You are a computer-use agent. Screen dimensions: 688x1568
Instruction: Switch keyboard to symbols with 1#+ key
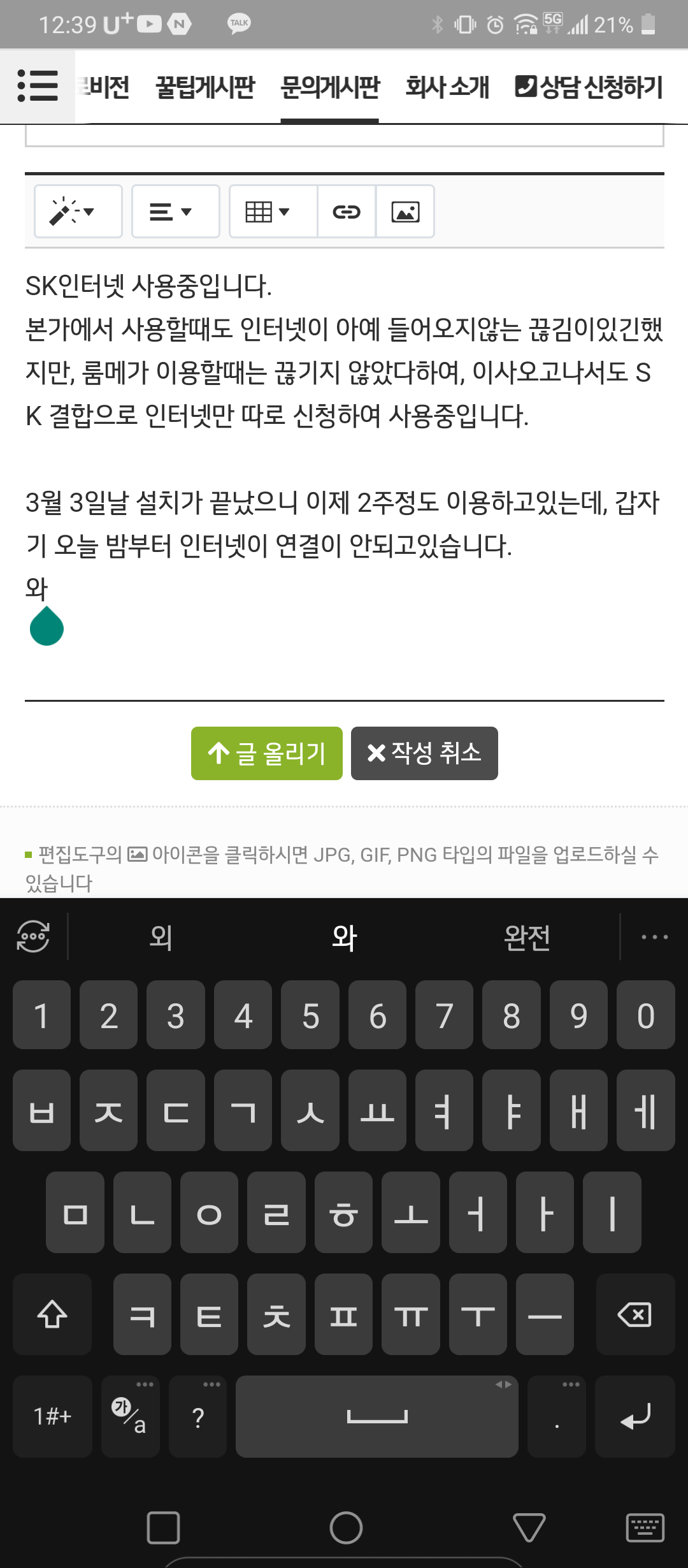point(52,1416)
